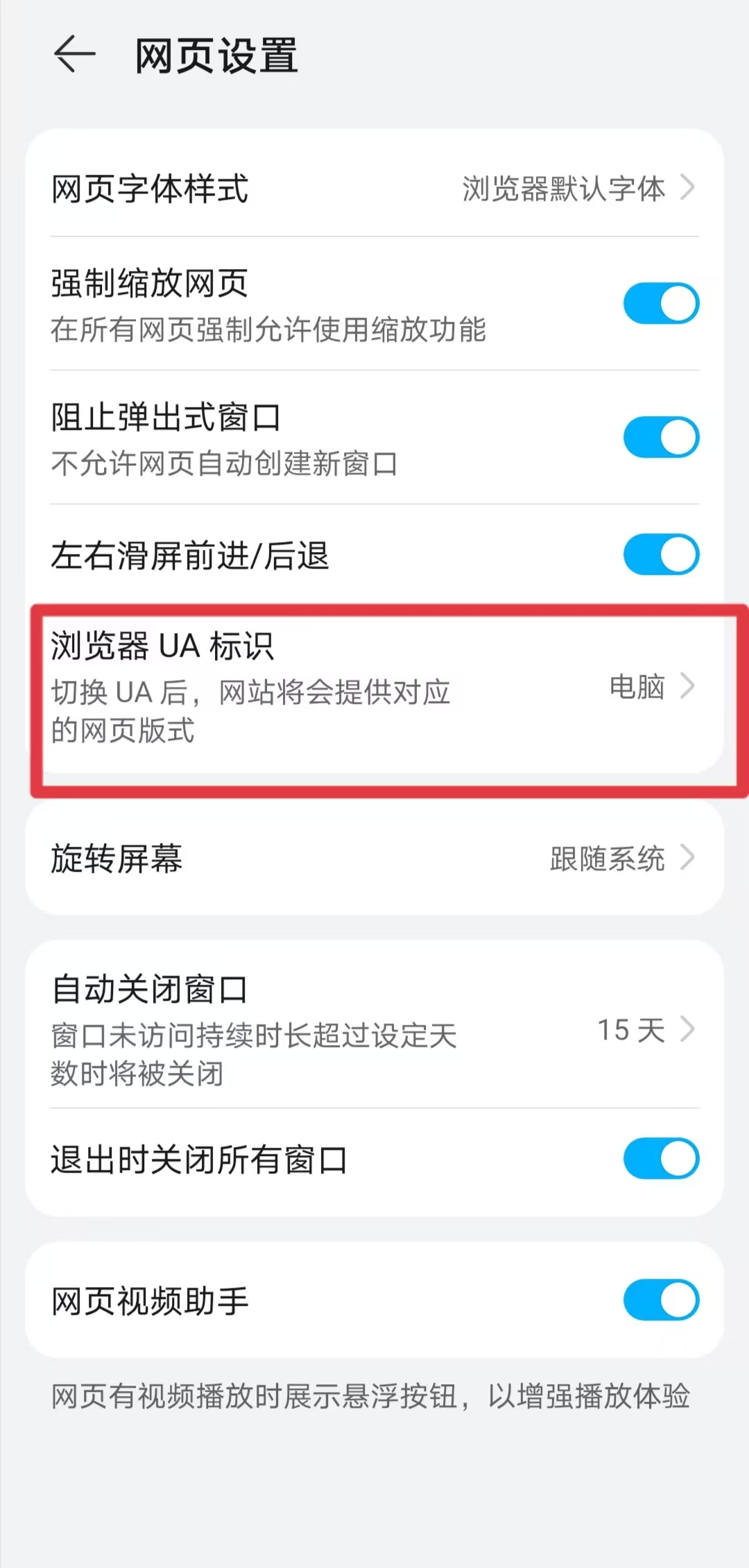Disable 阻止弹出式窗口 switch

pyautogui.click(x=660, y=438)
